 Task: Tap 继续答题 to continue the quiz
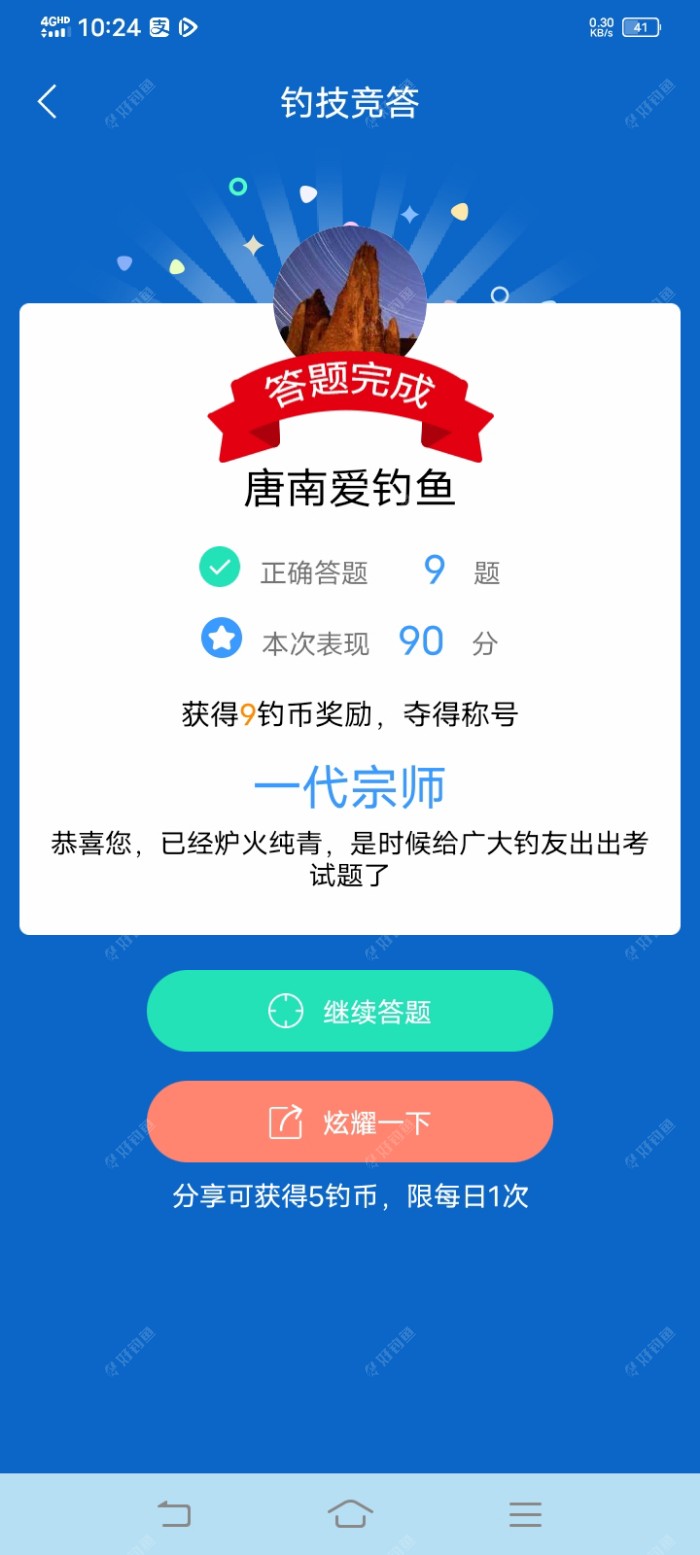click(x=350, y=1011)
